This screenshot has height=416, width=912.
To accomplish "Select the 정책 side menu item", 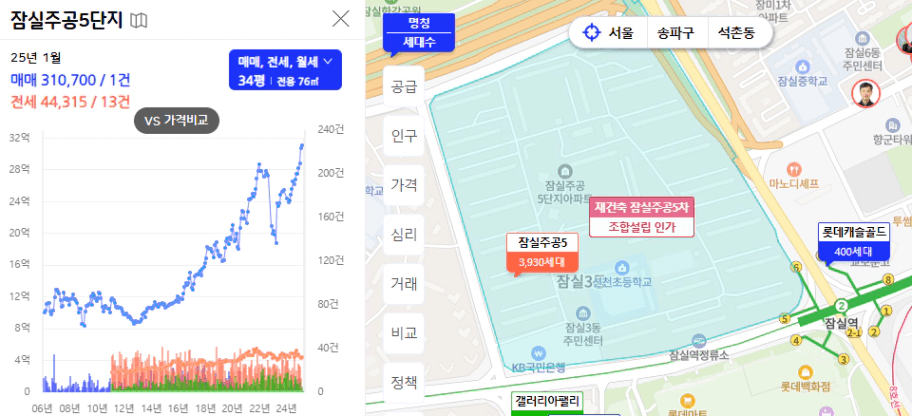I will [404, 381].
